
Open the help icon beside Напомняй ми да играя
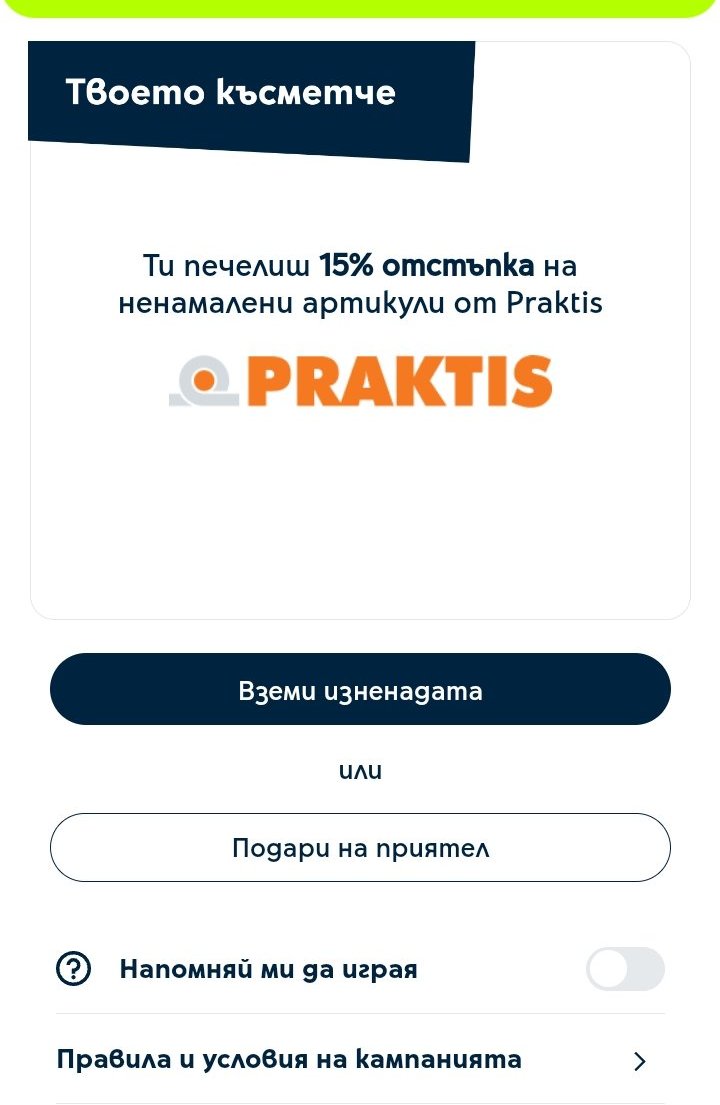click(74, 969)
